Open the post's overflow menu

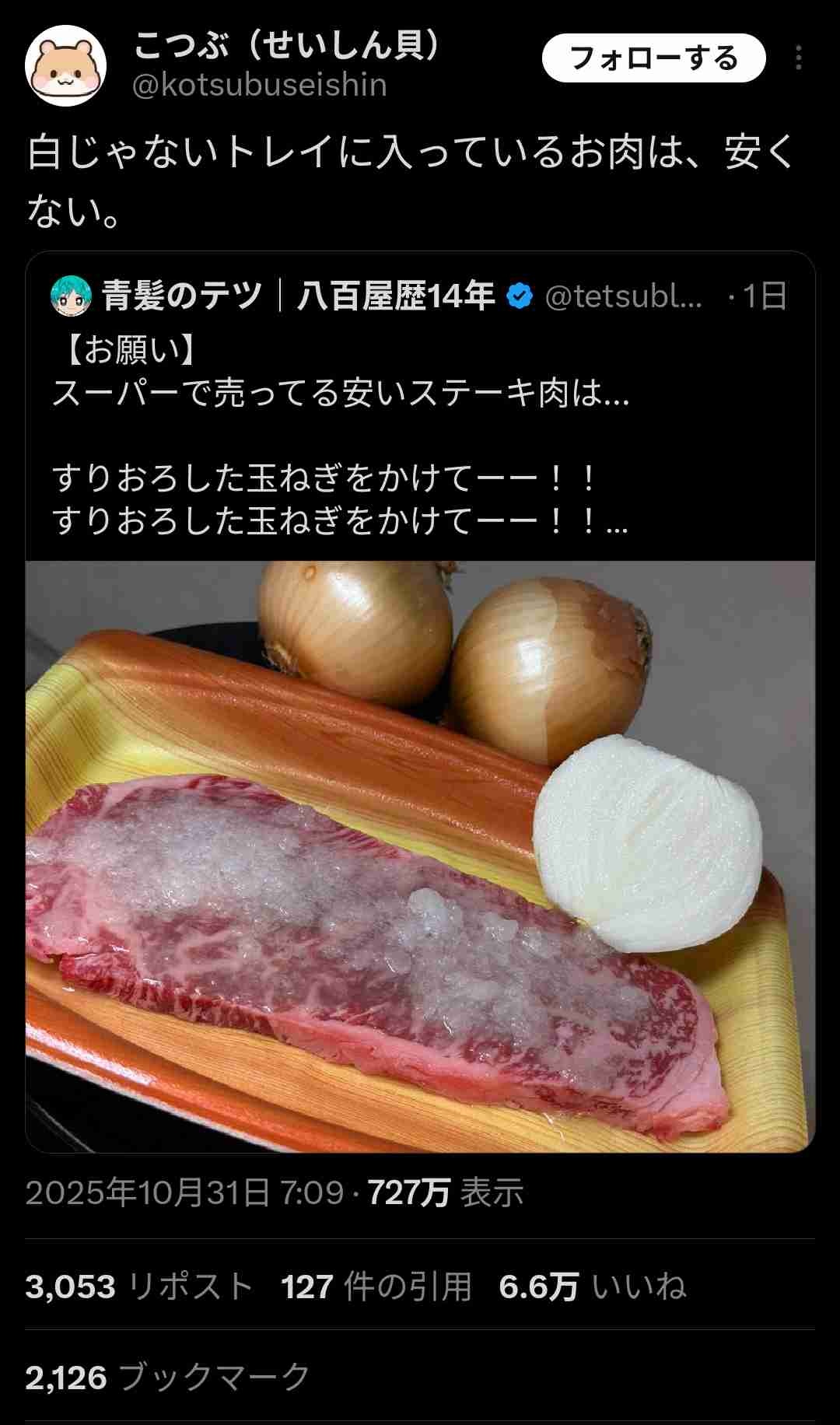(x=798, y=58)
